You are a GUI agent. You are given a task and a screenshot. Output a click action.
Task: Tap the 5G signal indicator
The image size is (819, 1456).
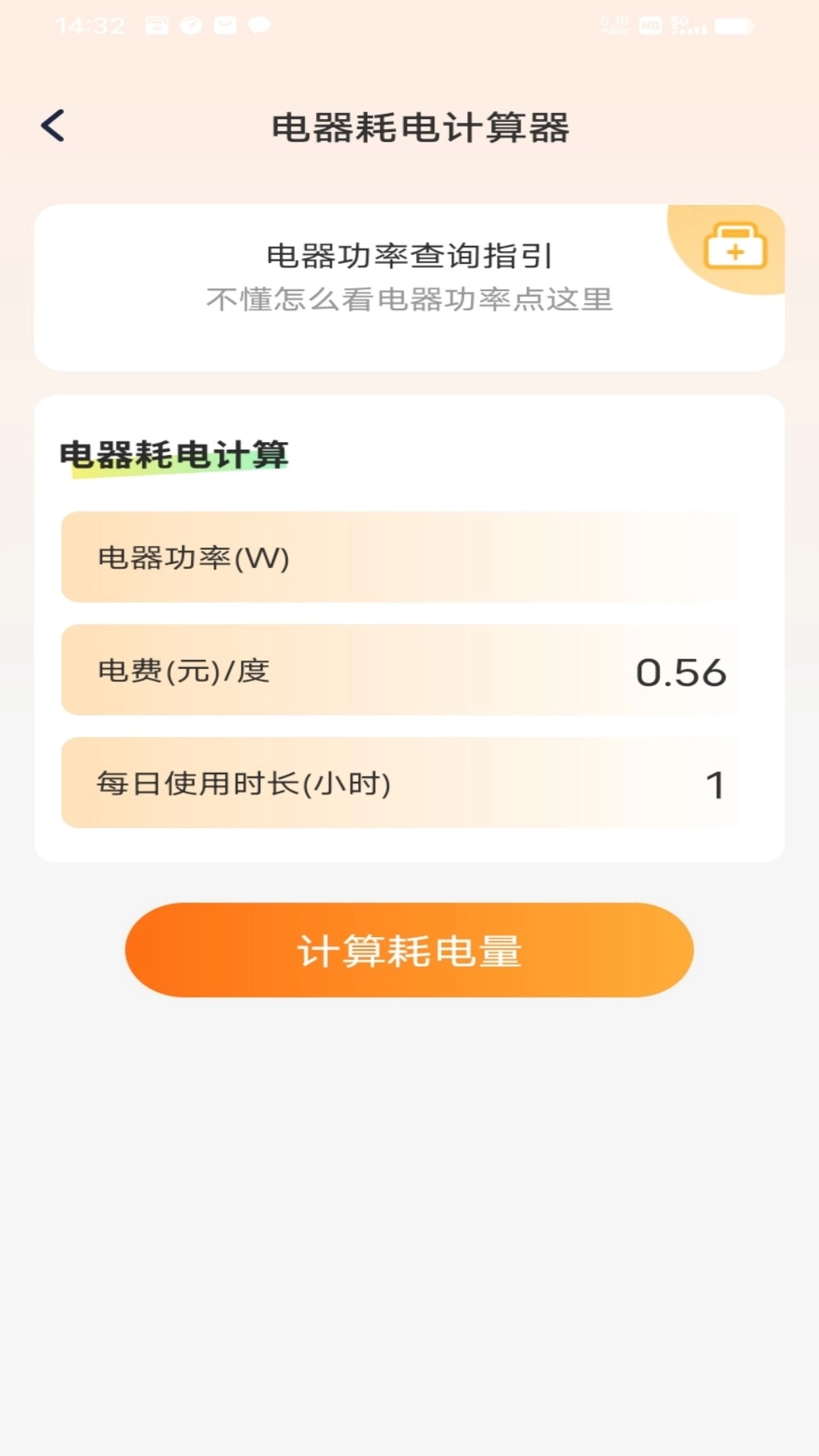tap(685, 27)
